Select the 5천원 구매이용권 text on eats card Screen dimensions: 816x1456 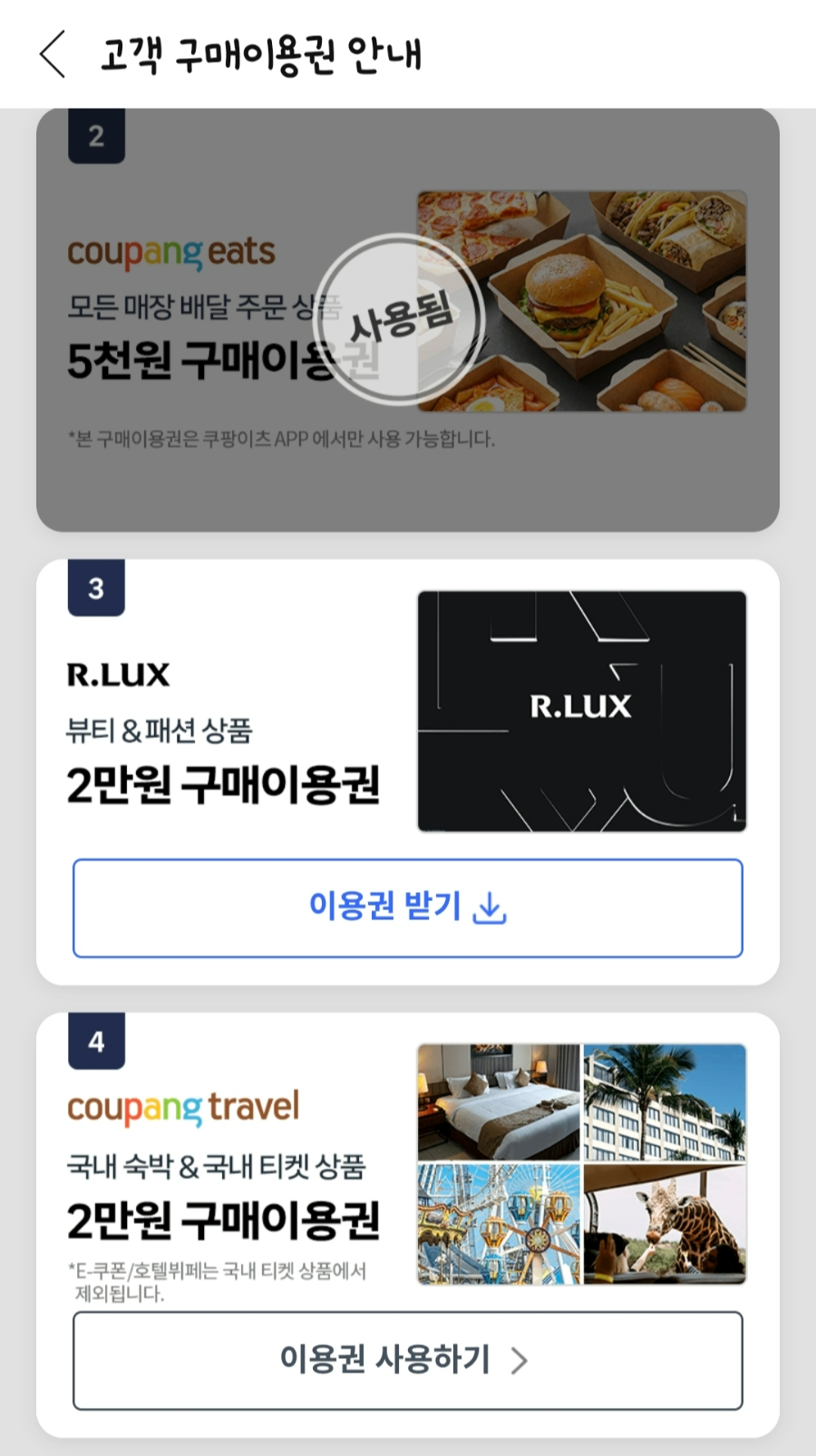222,360
